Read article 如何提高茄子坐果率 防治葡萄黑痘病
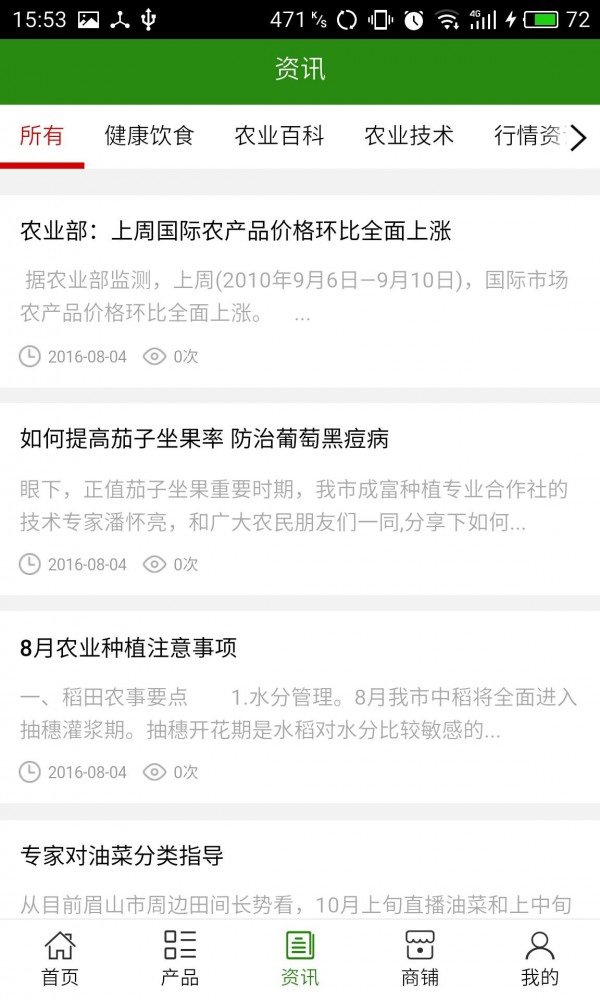This screenshot has width=600, height=1000. point(300,499)
